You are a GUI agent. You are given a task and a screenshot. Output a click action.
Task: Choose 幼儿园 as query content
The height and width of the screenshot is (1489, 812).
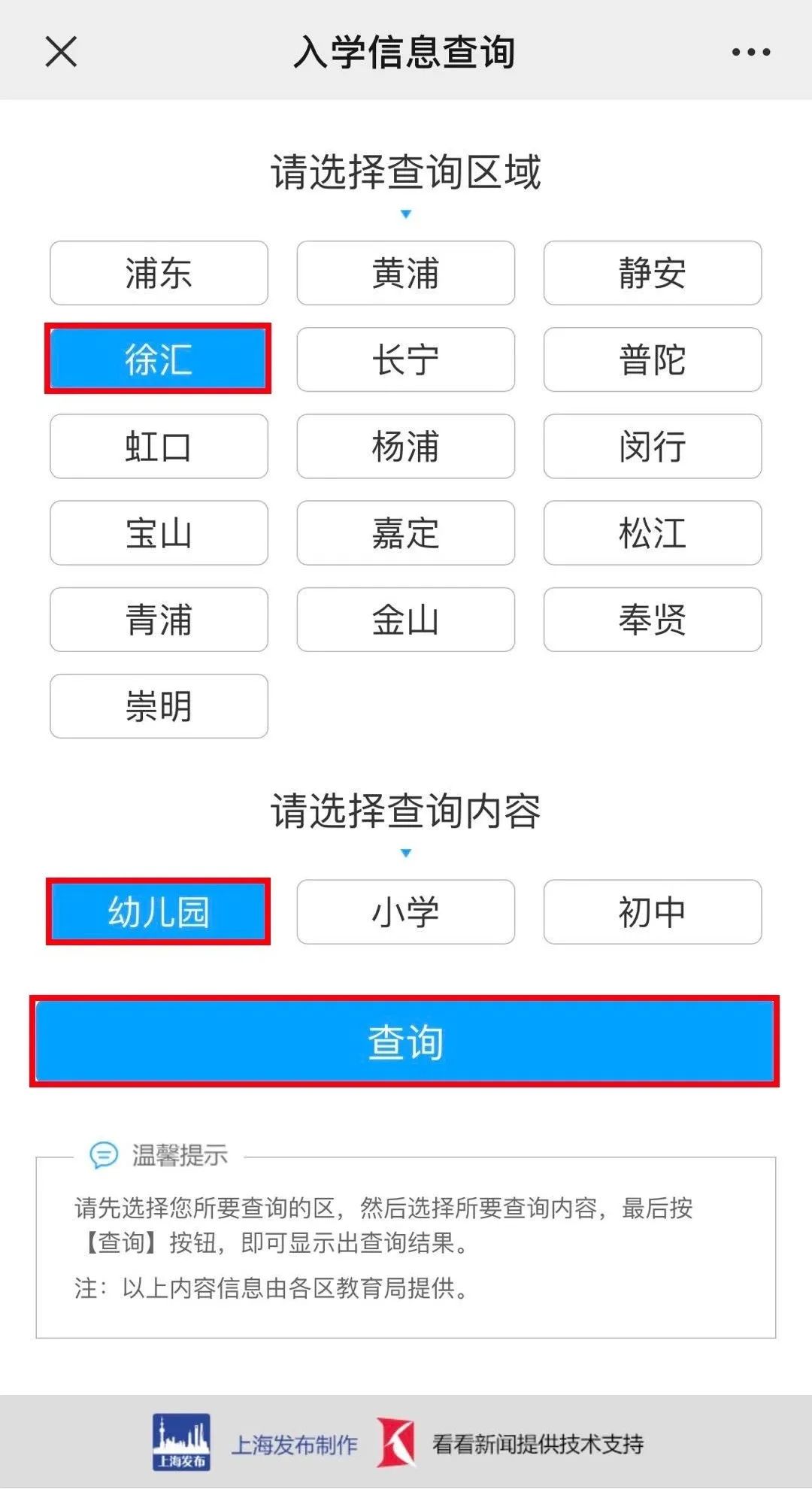(x=159, y=911)
